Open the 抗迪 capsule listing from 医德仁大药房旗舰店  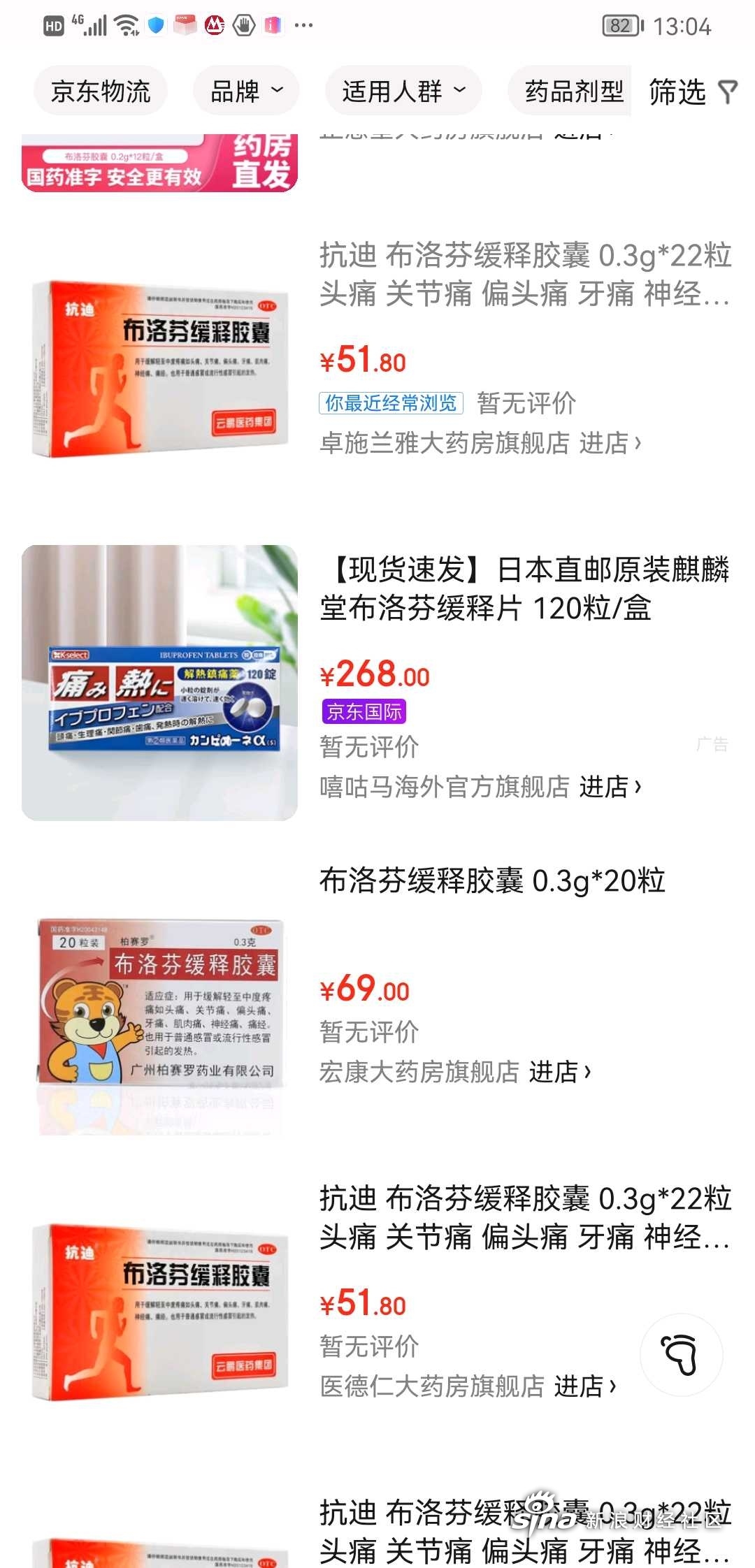coord(524,1217)
